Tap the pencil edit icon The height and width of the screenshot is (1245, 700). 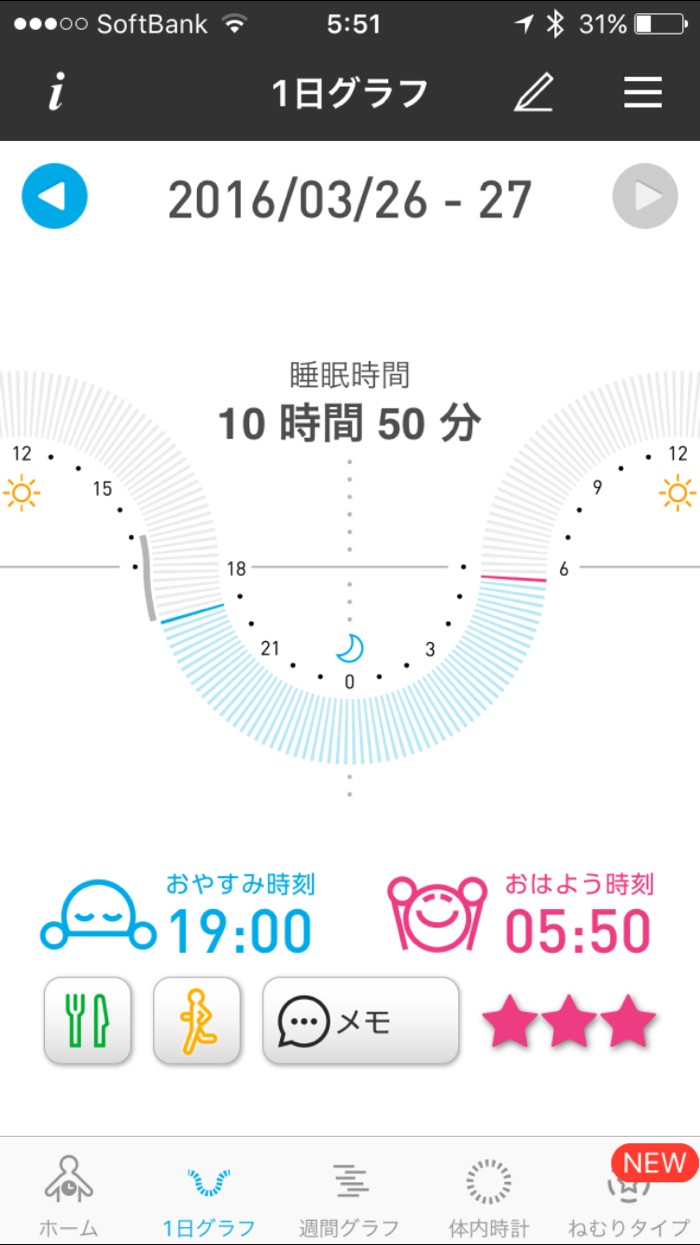click(534, 93)
